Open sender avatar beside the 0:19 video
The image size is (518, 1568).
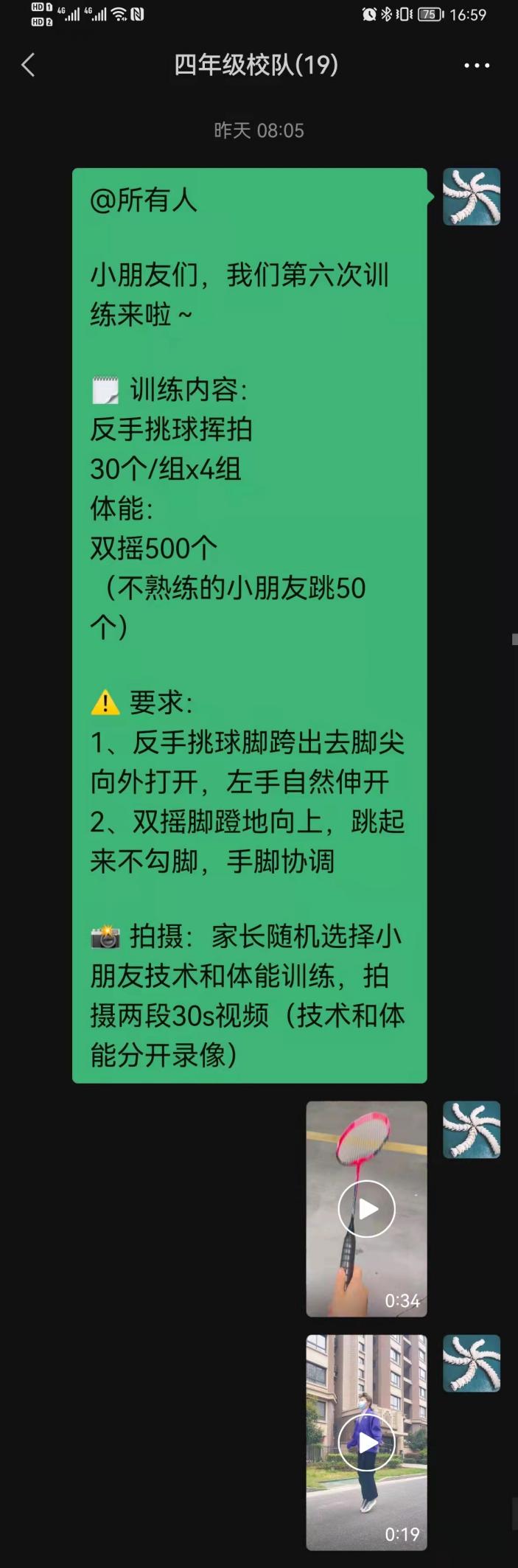[x=472, y=1363]
